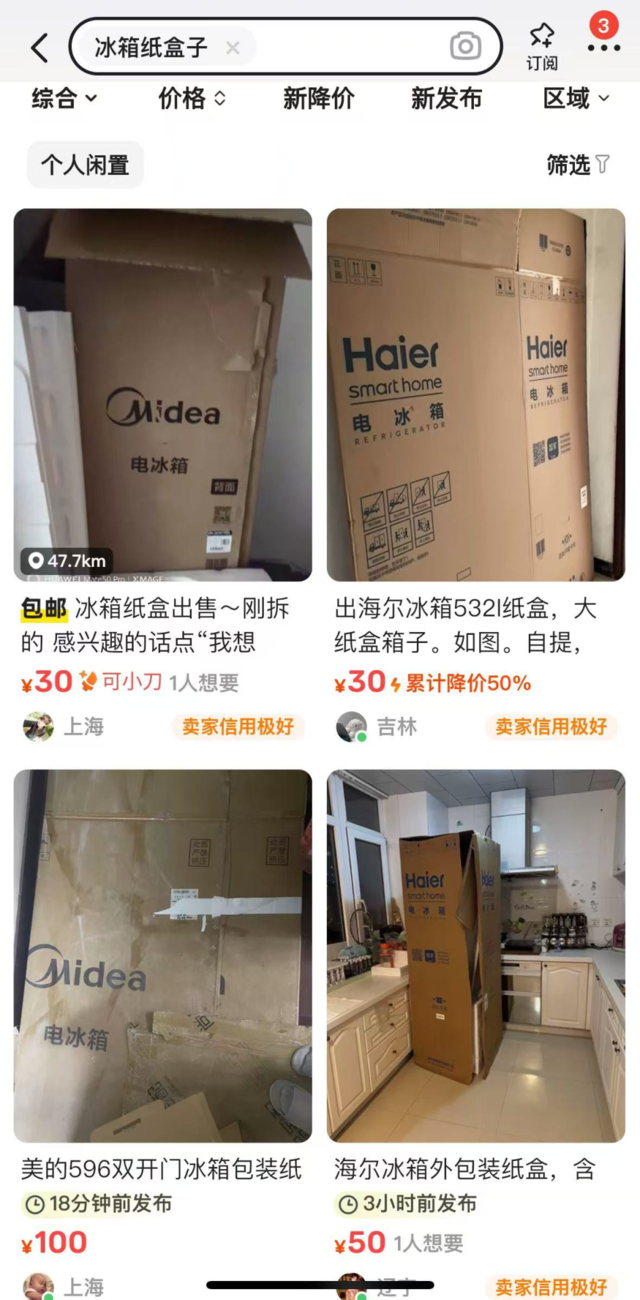Expand the 区域 region dropdown
640x1300 pixels.
click(x=576, y=98)
